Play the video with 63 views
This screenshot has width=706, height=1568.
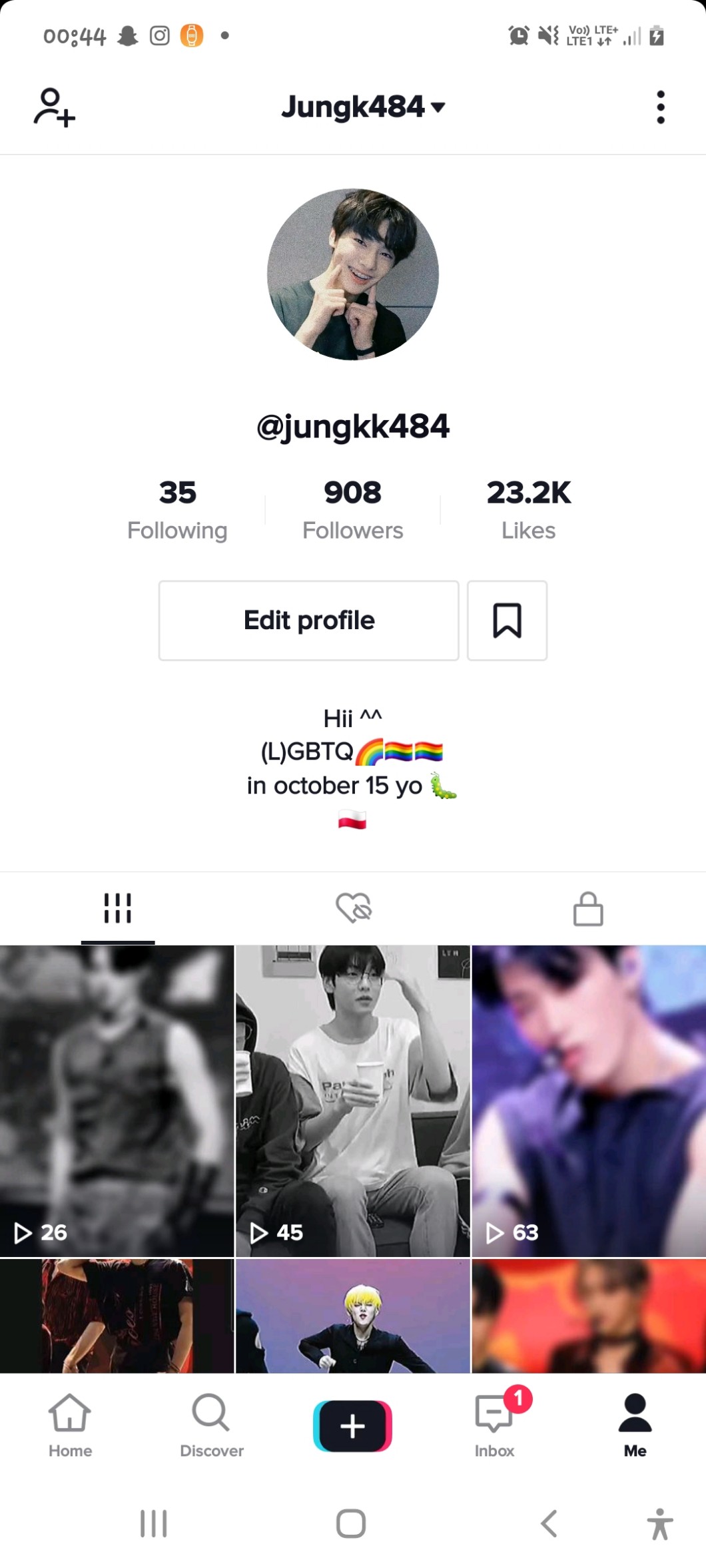[x=589, y=1100]
